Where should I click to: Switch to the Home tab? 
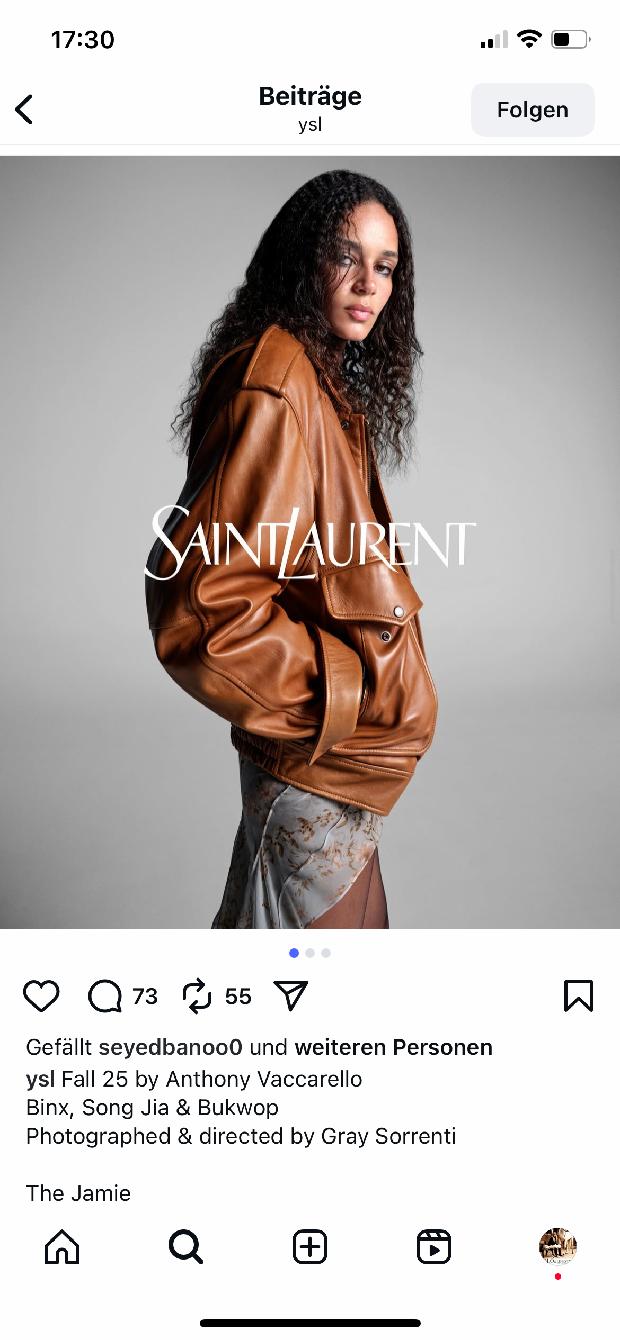pos(62,1247)
